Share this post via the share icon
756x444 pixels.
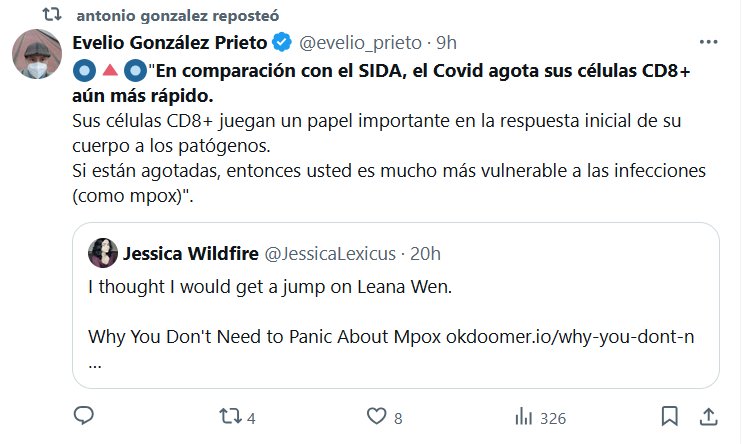tap(707, 416)
